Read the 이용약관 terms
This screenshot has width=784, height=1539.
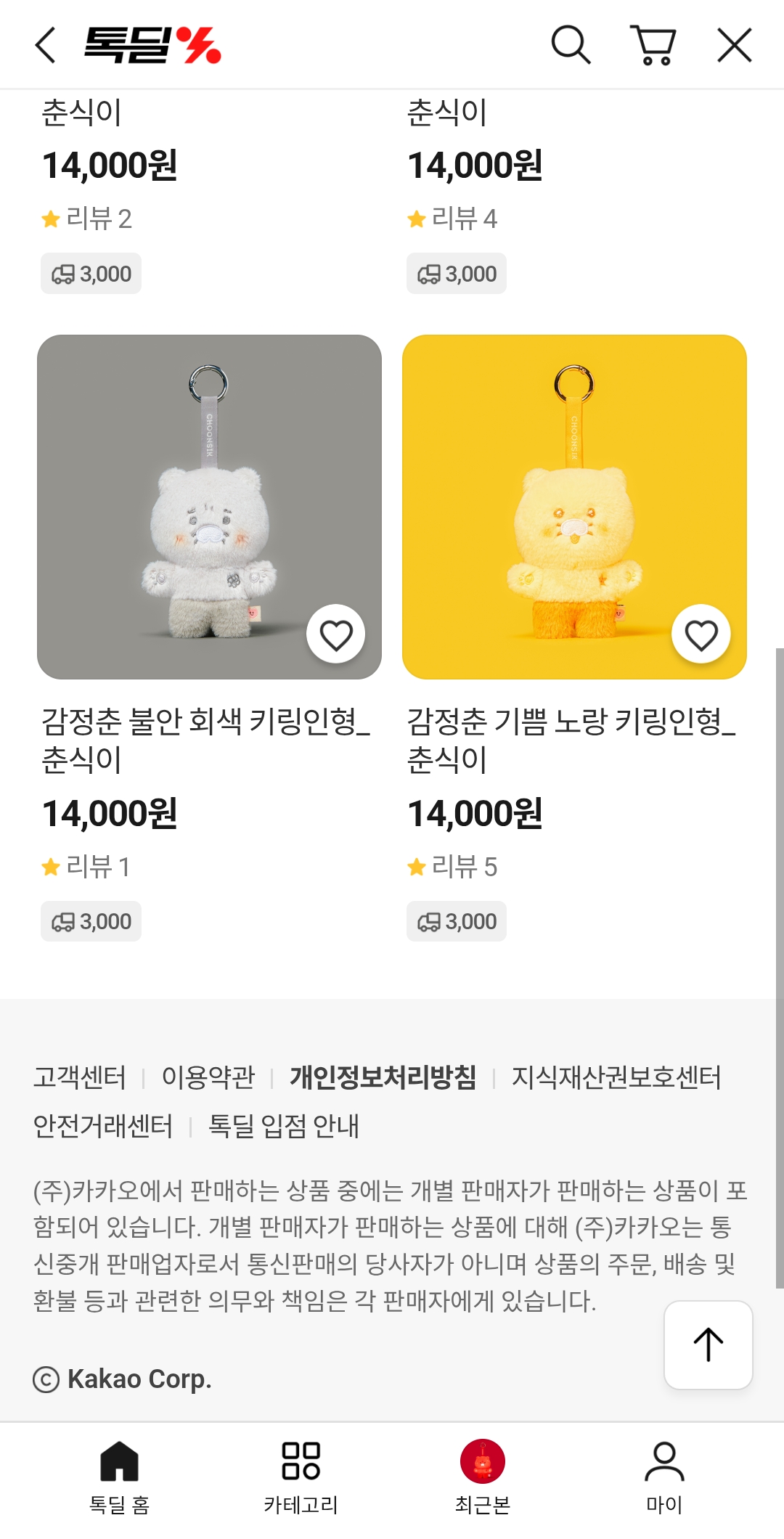pos(208,1077)
